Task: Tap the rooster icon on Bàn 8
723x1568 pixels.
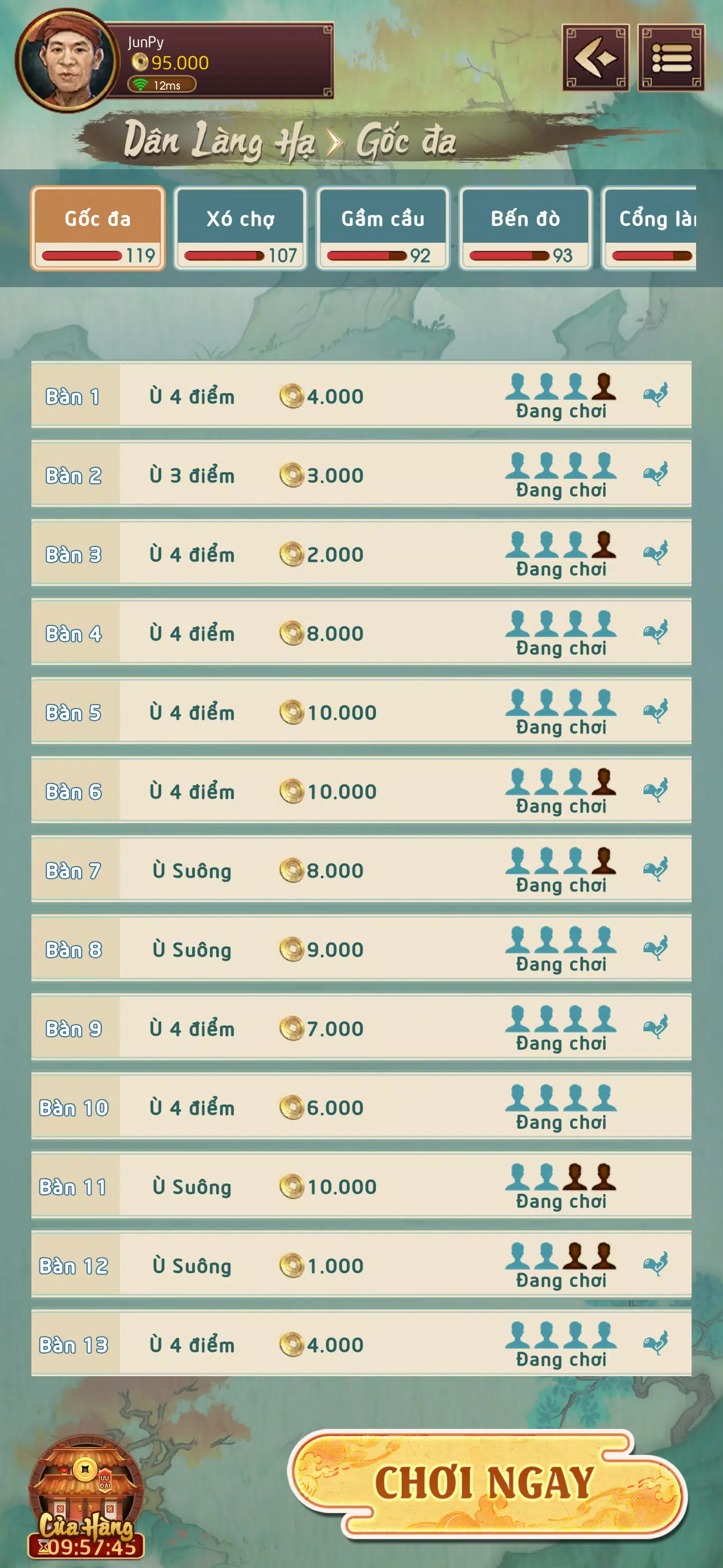Action: point(655,948)
